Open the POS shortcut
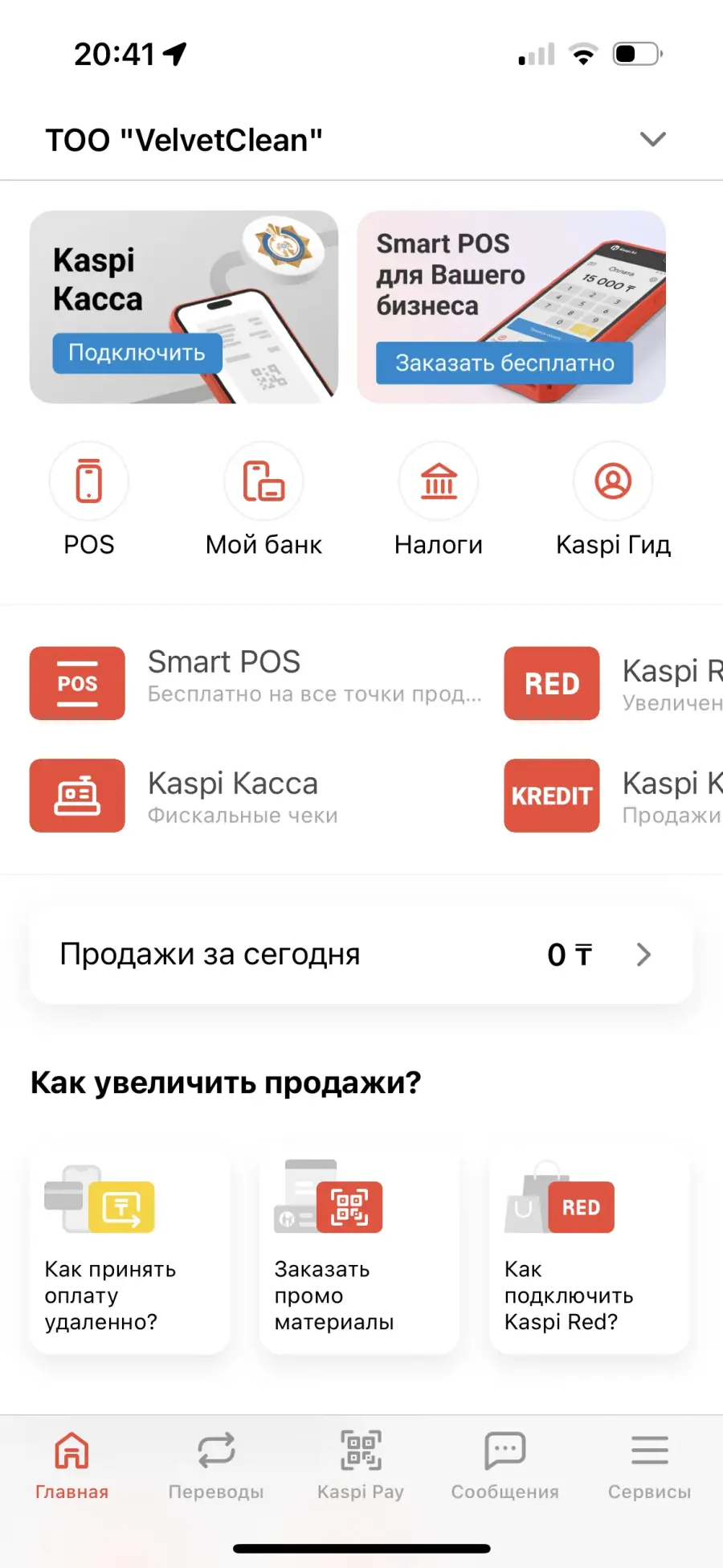Screen dimensions: 723x1568 pos(88,500)
